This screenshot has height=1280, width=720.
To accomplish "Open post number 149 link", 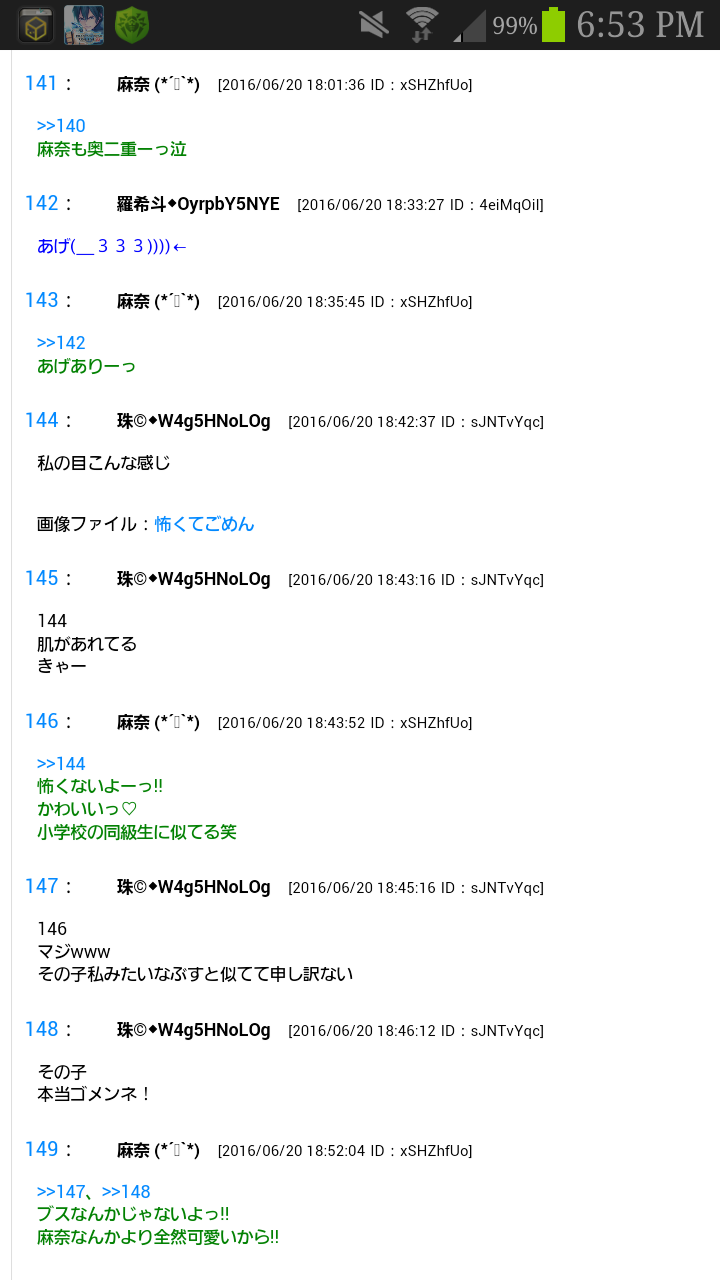I will 41,1150.
